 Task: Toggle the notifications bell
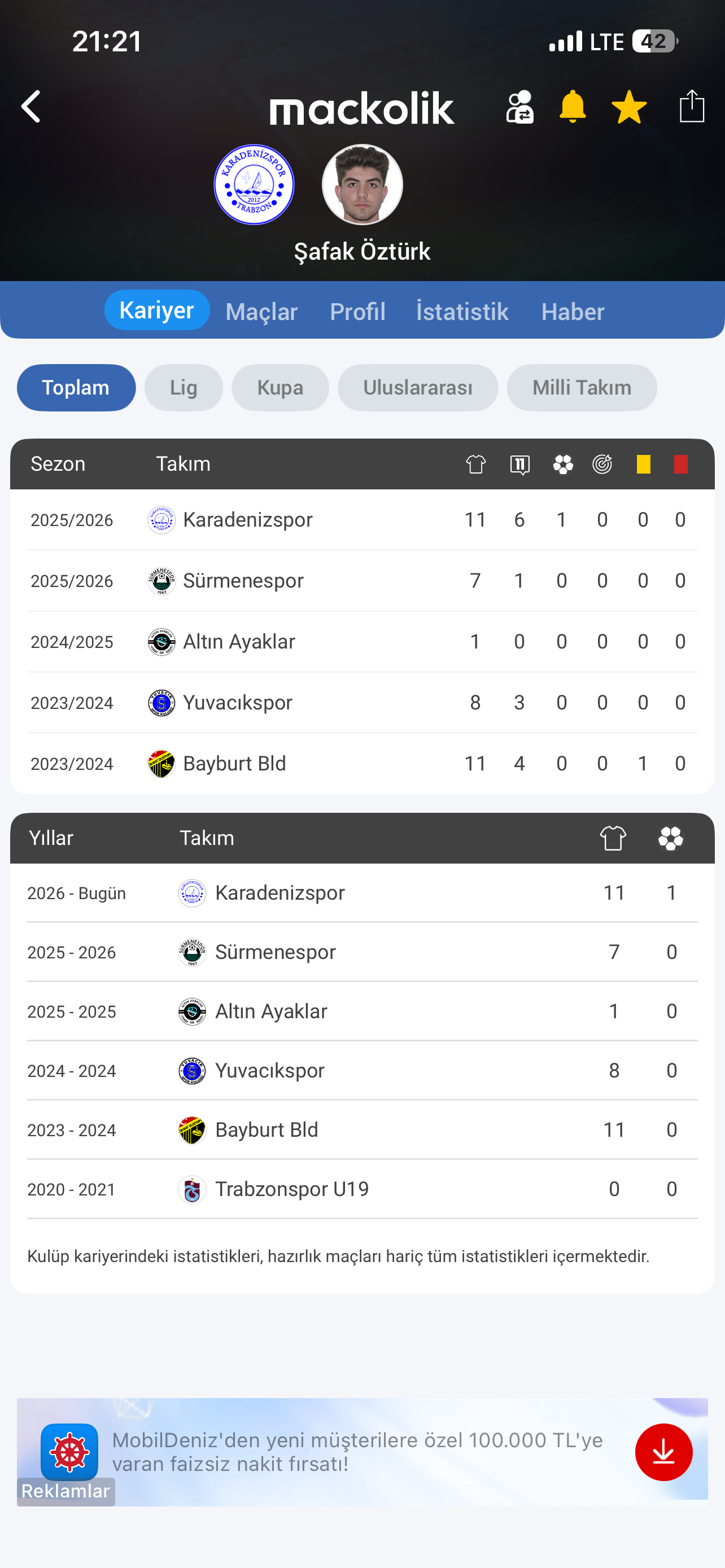[x=572, y=107]
